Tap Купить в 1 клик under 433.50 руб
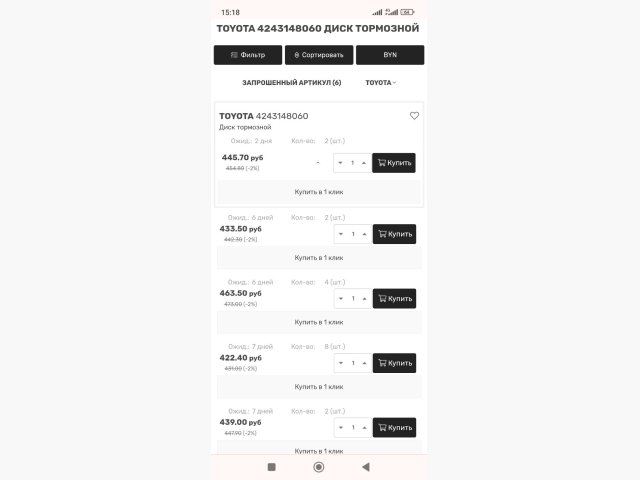This screenshot has height=480, width=640. click(319, 258)
